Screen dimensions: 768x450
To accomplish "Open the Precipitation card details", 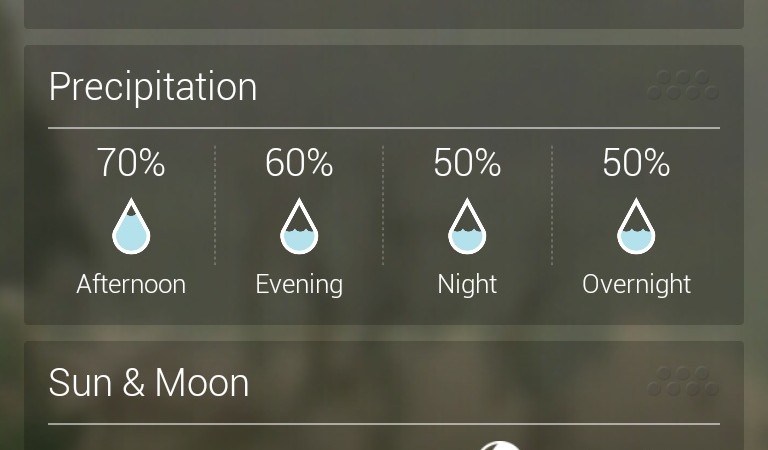I will pyautogui.click(x=153, y=87).
